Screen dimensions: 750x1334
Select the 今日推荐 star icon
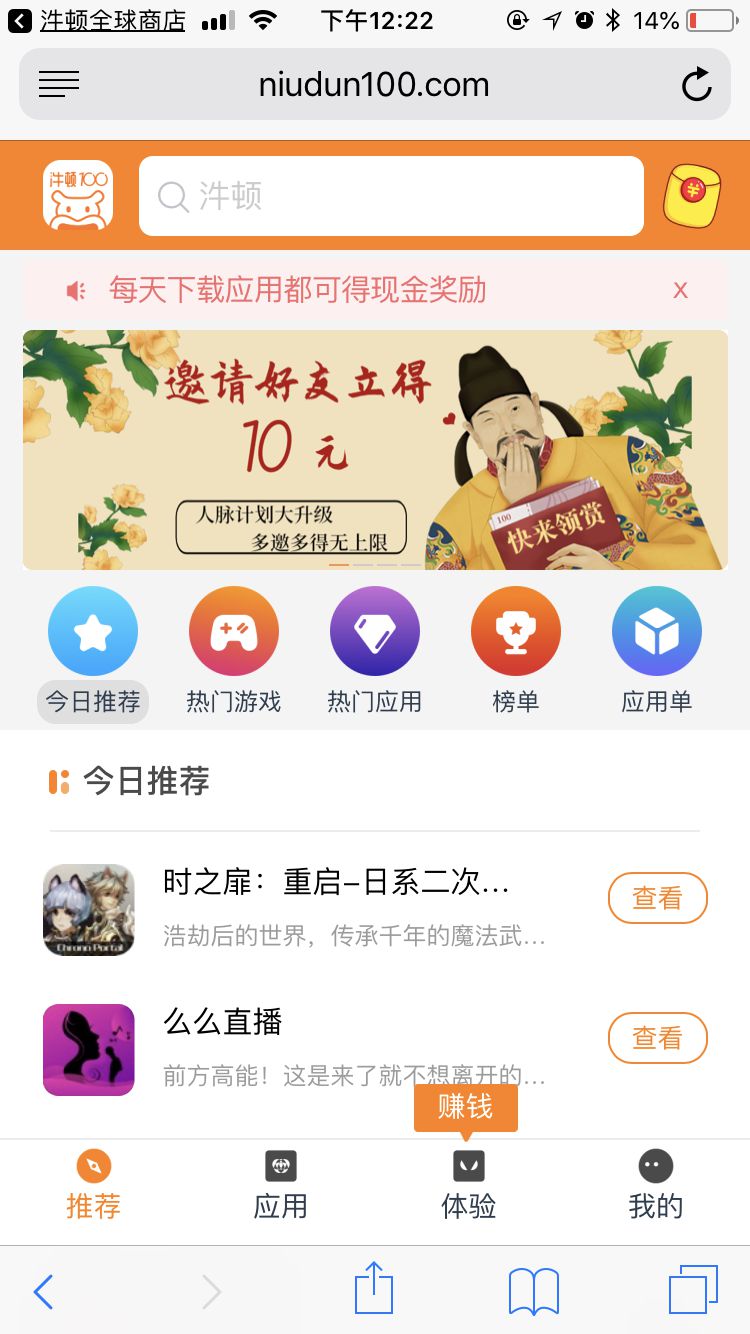coord(92,630)
